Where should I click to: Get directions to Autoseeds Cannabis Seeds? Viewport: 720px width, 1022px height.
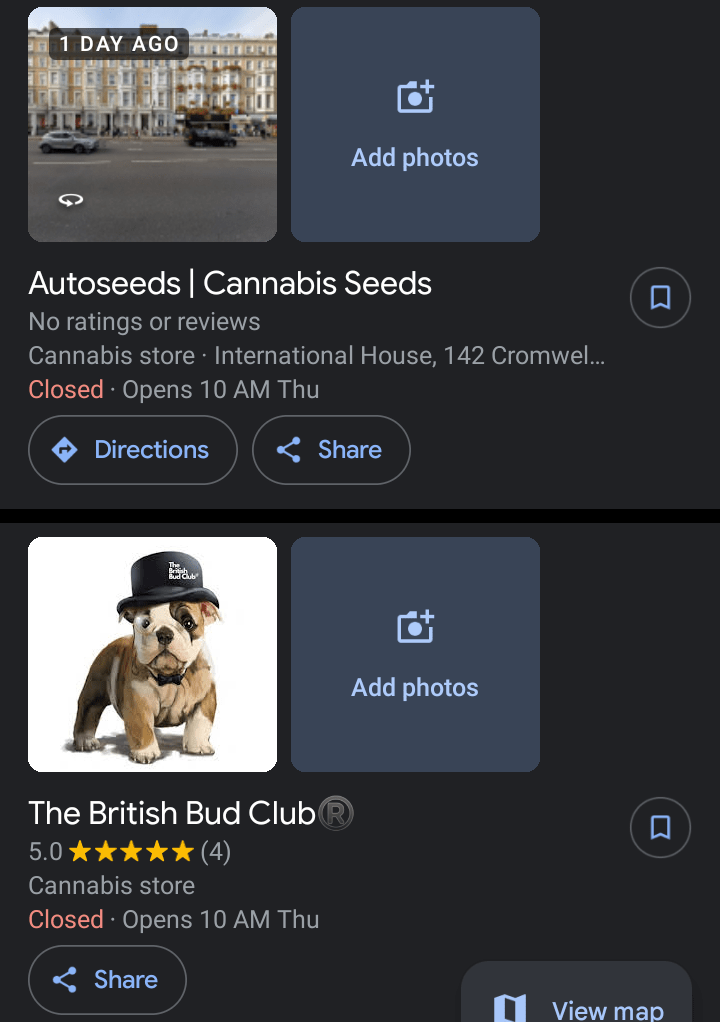[x=133, y=450]
